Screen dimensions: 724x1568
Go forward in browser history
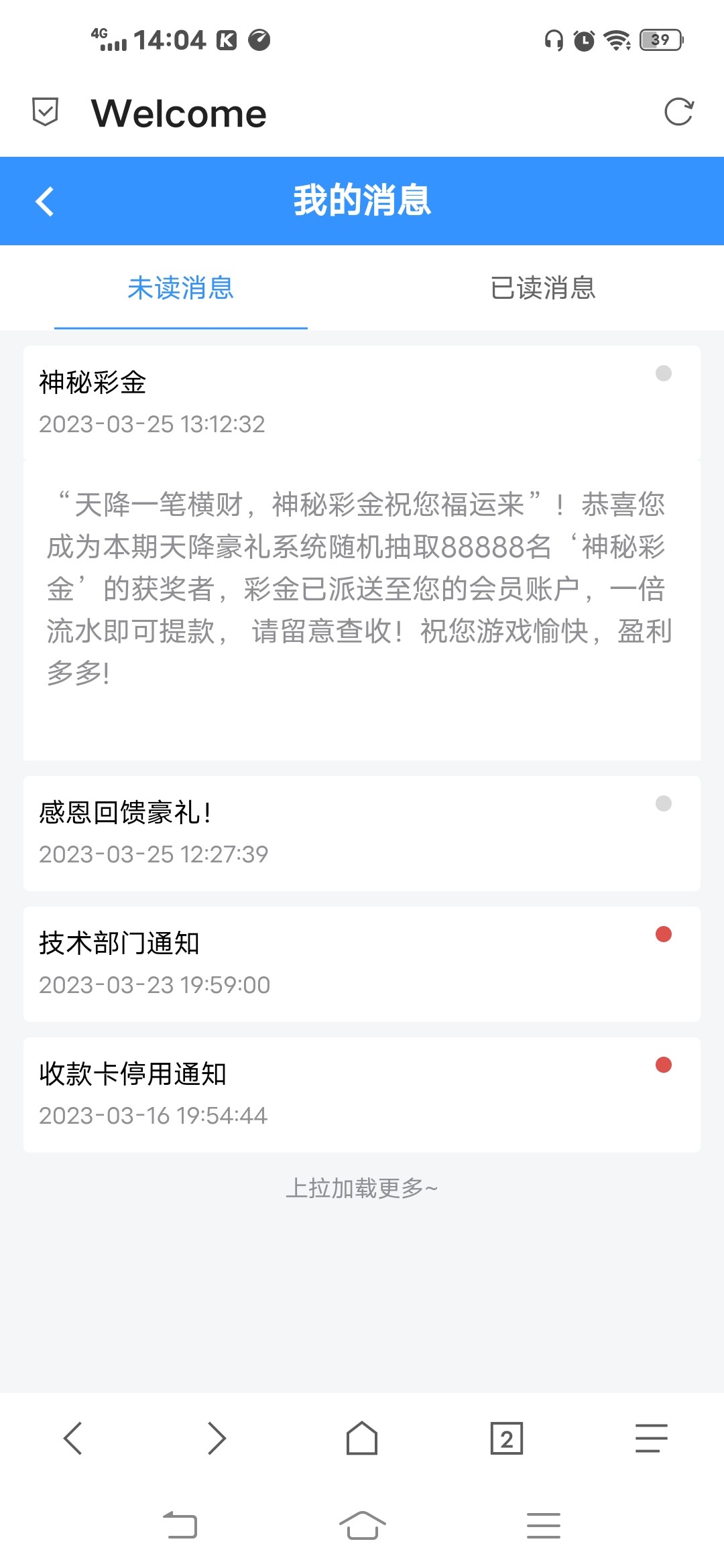tap(217, 1438)
